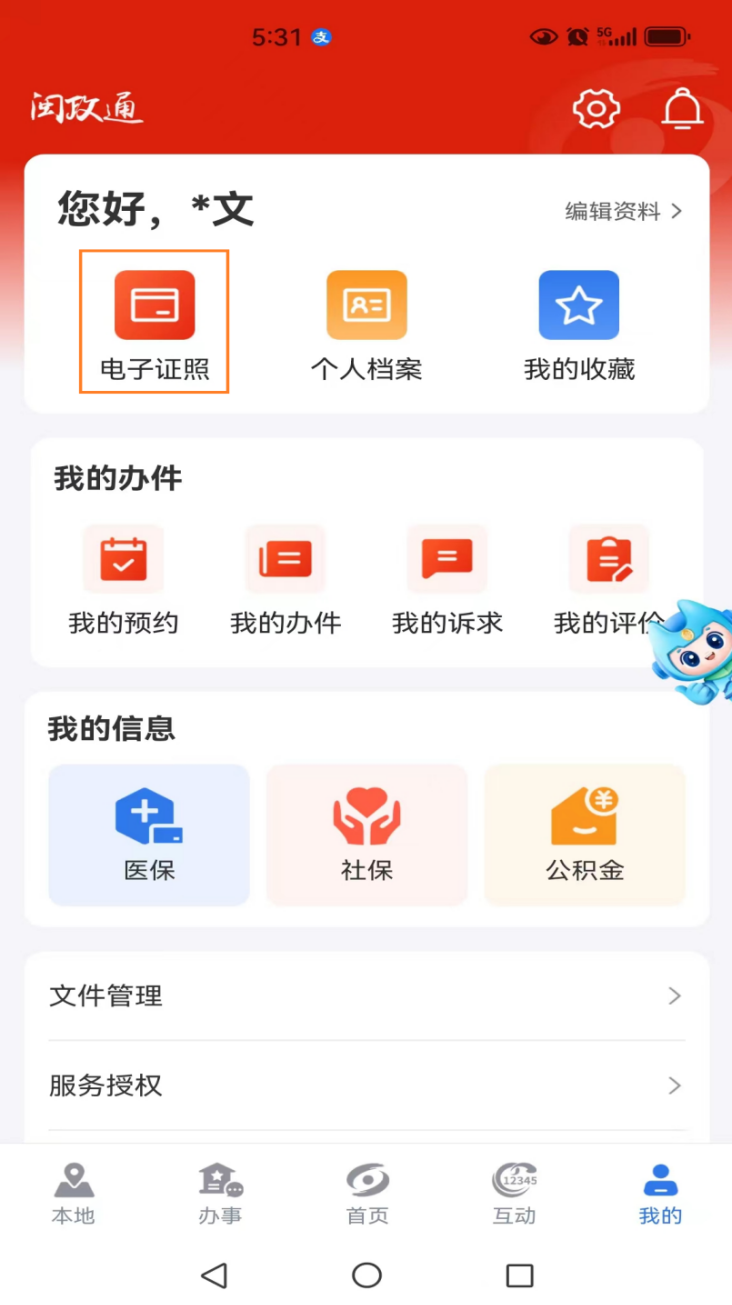Open the 医保 medical insurance card
Image resolution: width=732 pixels, height=1305 pixels.
(149, 835)
